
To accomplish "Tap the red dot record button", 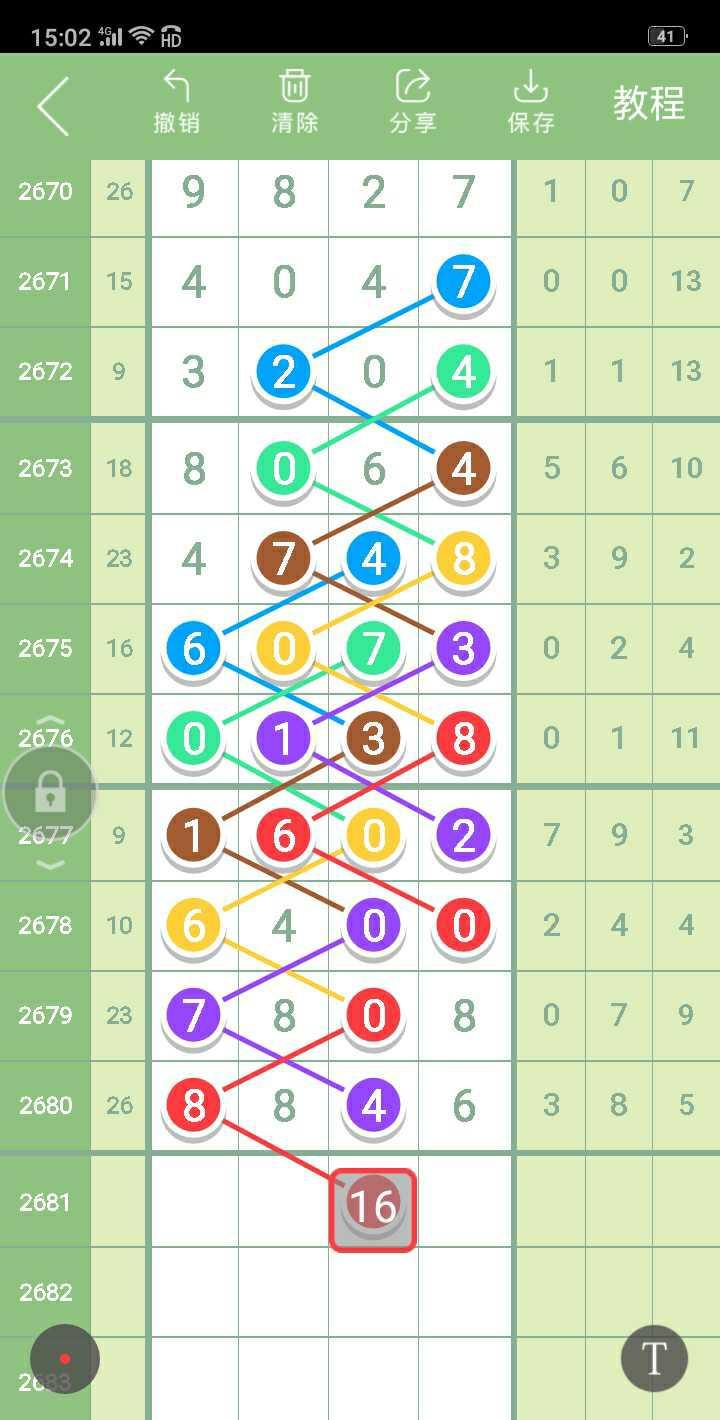I will (x=65, y=1359).
